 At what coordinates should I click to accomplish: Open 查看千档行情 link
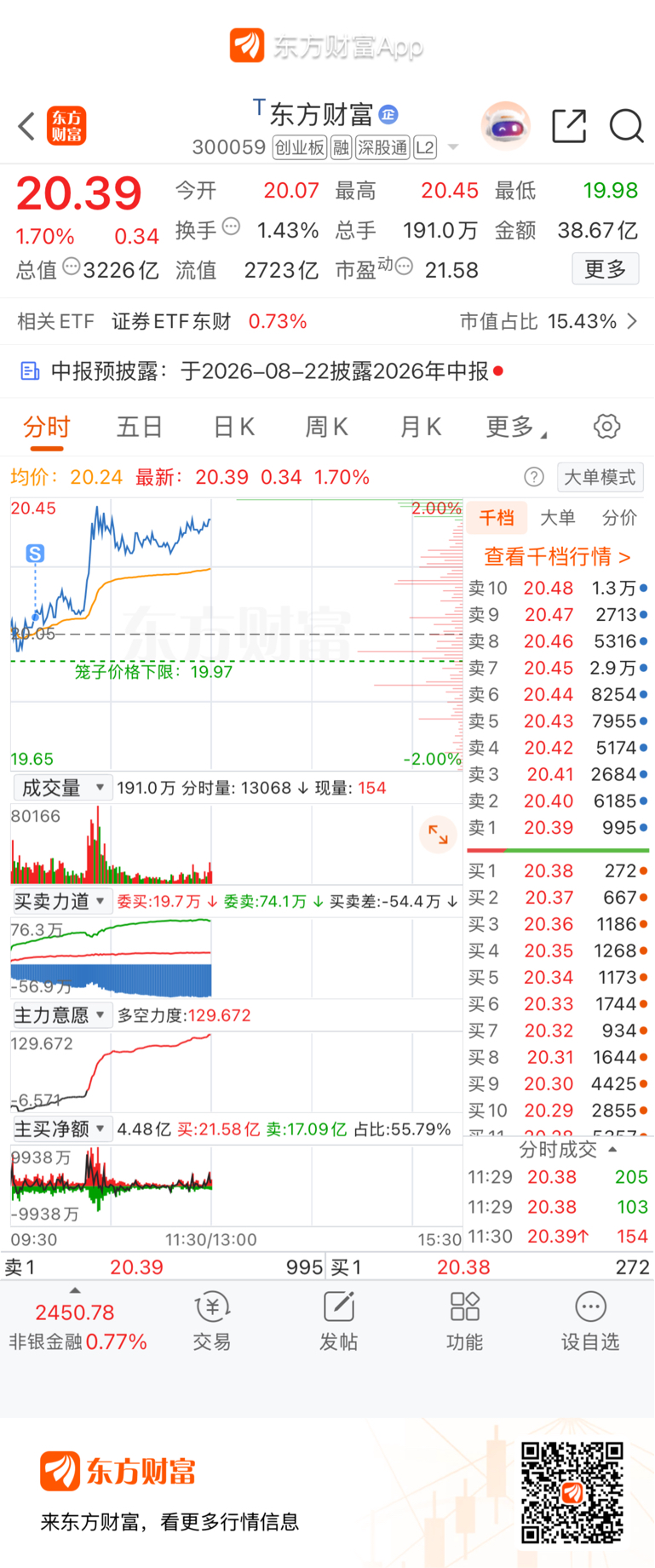pyautogui.click(x=558, y=557)
